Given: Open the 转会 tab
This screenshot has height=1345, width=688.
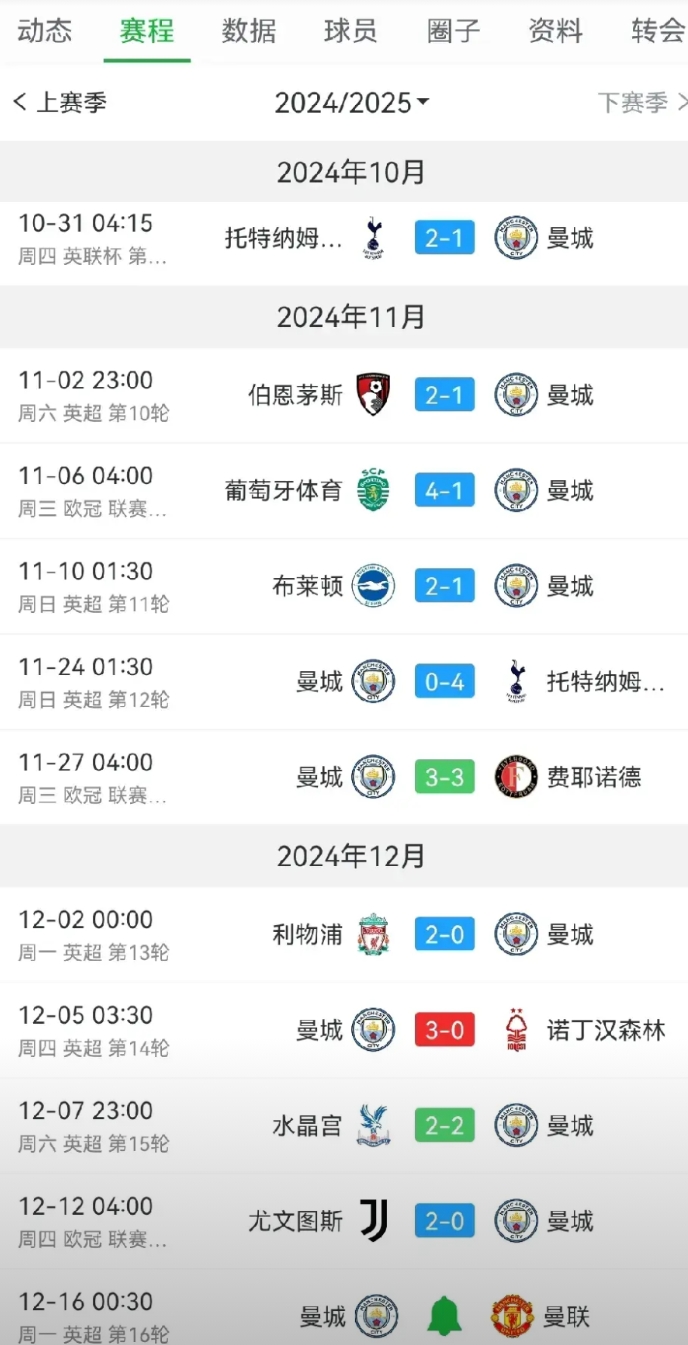Looking at the screenshot, I should 659,31.
